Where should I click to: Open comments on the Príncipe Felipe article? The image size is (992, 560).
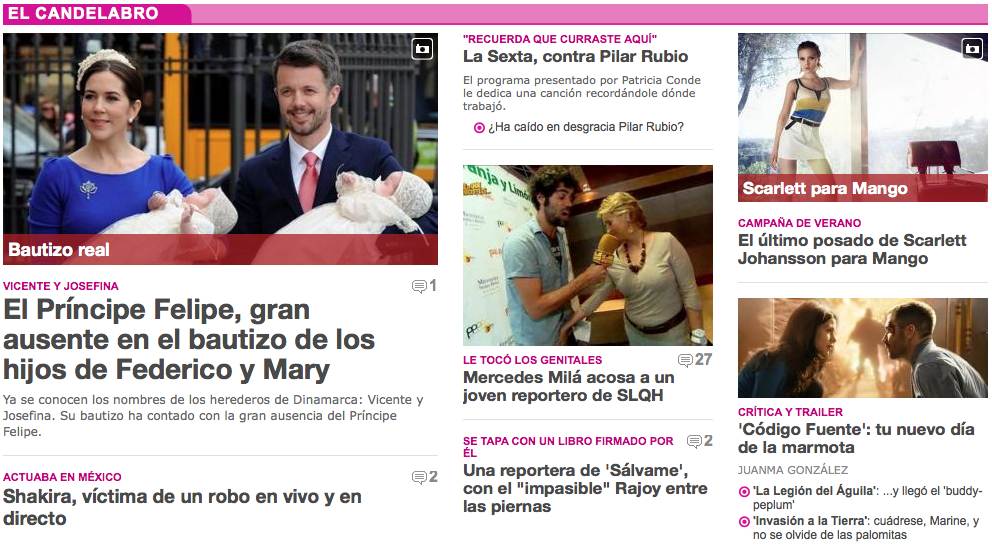click(x=425, y=287)
